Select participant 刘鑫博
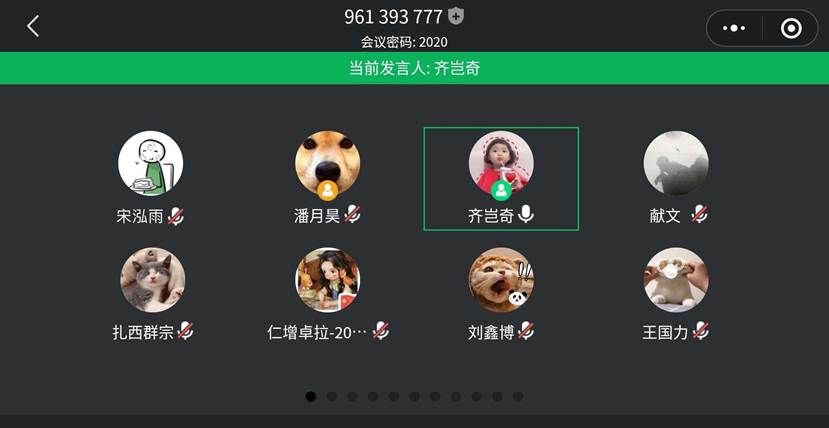The width and height of the screenshot is (829, 428). pos(501,280)
